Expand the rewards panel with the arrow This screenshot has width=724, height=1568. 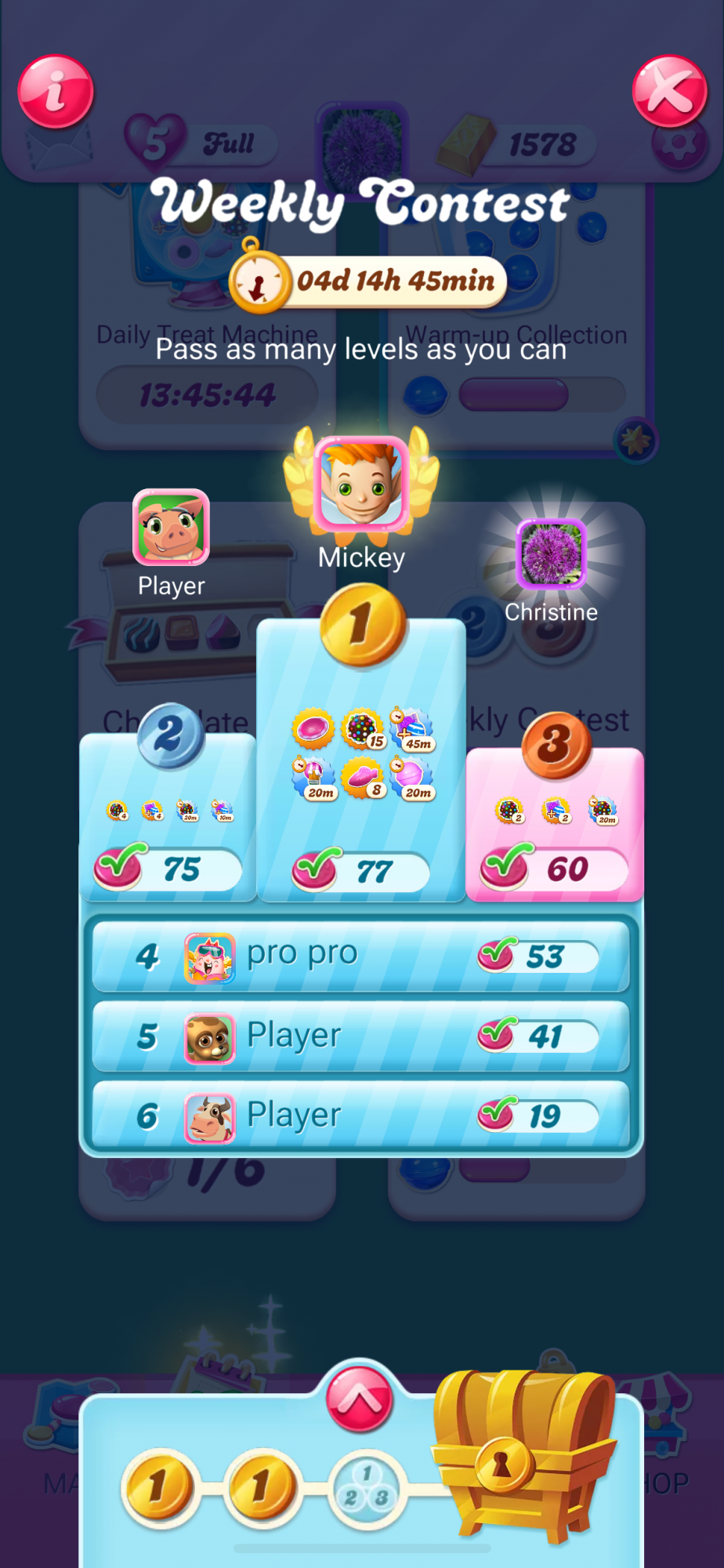tap(360, 1398)
